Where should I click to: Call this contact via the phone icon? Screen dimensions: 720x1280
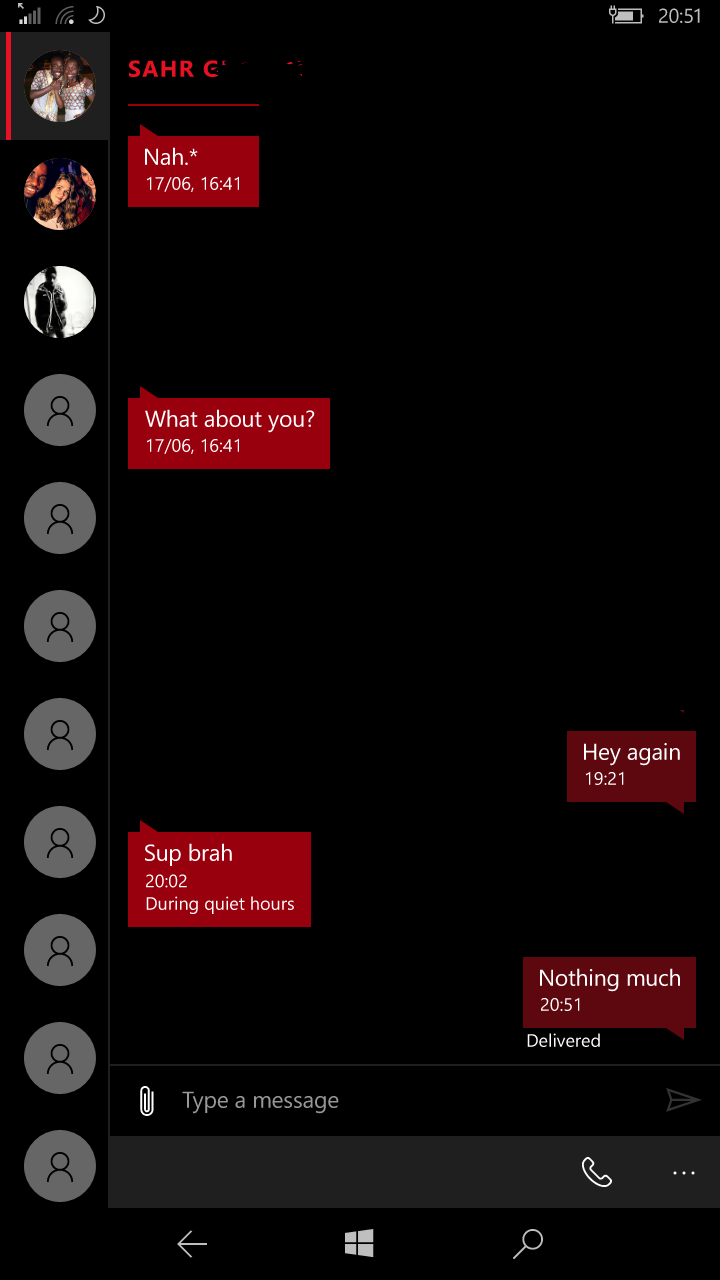coord(597,1172)
